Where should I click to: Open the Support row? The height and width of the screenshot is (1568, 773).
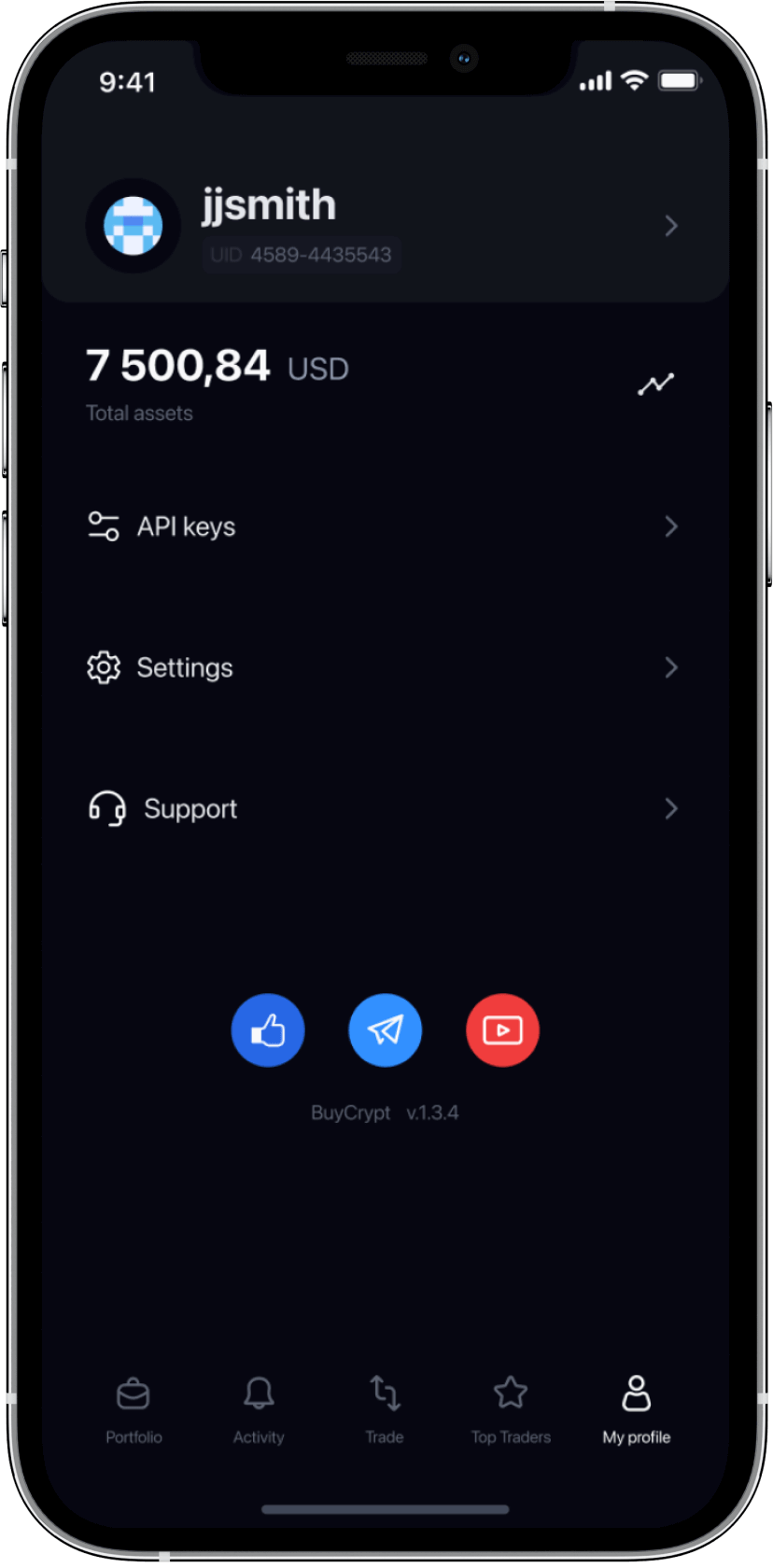coord(383,808)
